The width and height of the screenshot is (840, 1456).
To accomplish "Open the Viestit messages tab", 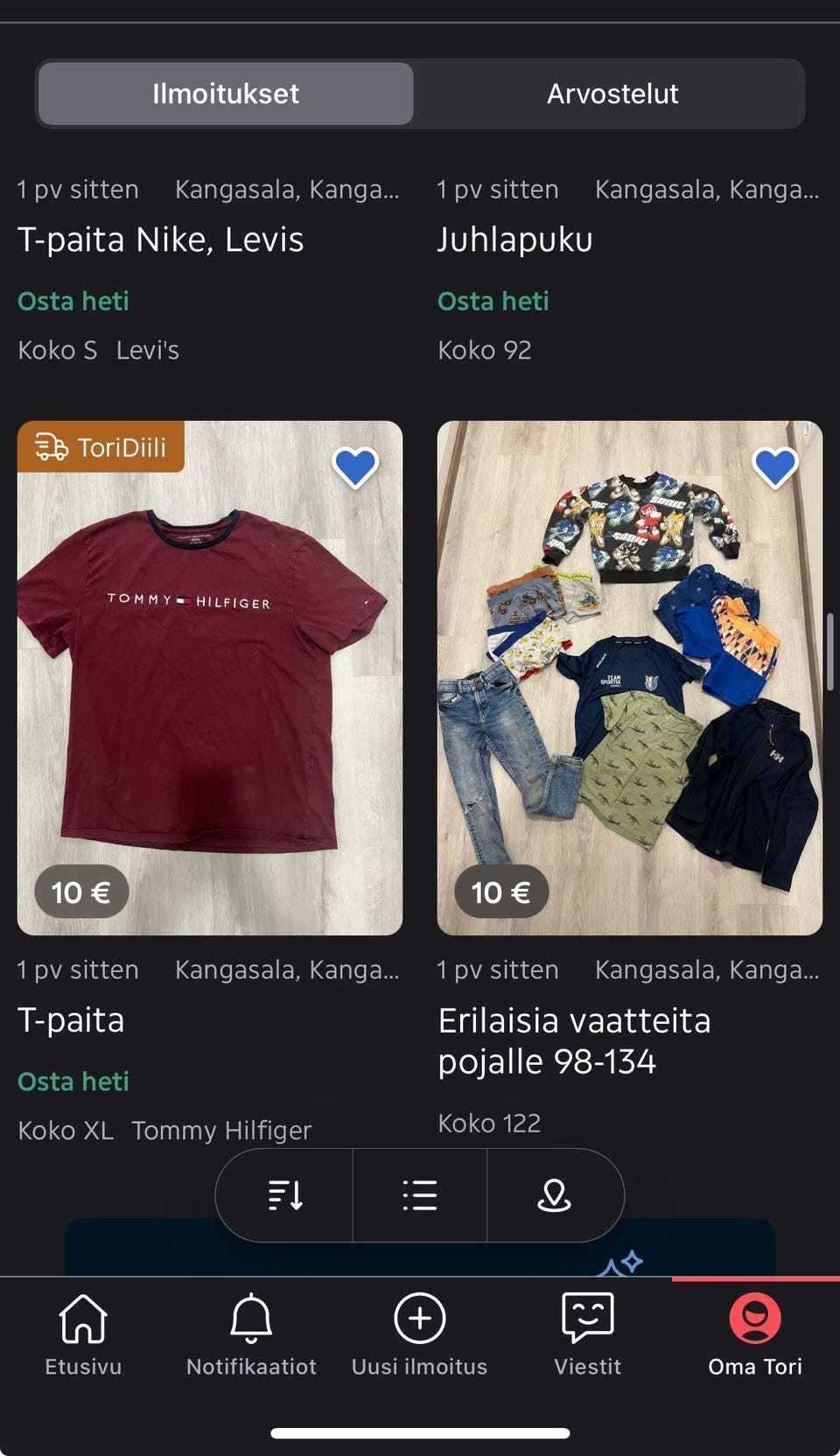I will (588, 1335).
